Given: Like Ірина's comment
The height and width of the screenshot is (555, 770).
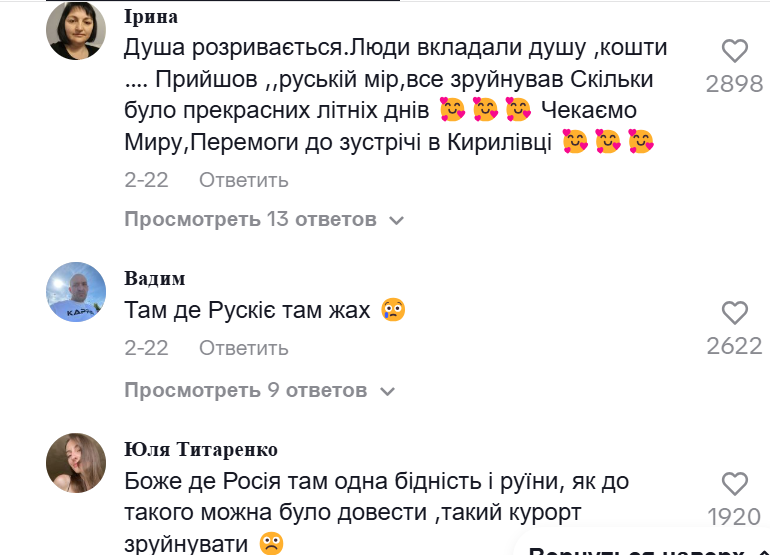Looking at the screenshot, I should pos(734,52).
